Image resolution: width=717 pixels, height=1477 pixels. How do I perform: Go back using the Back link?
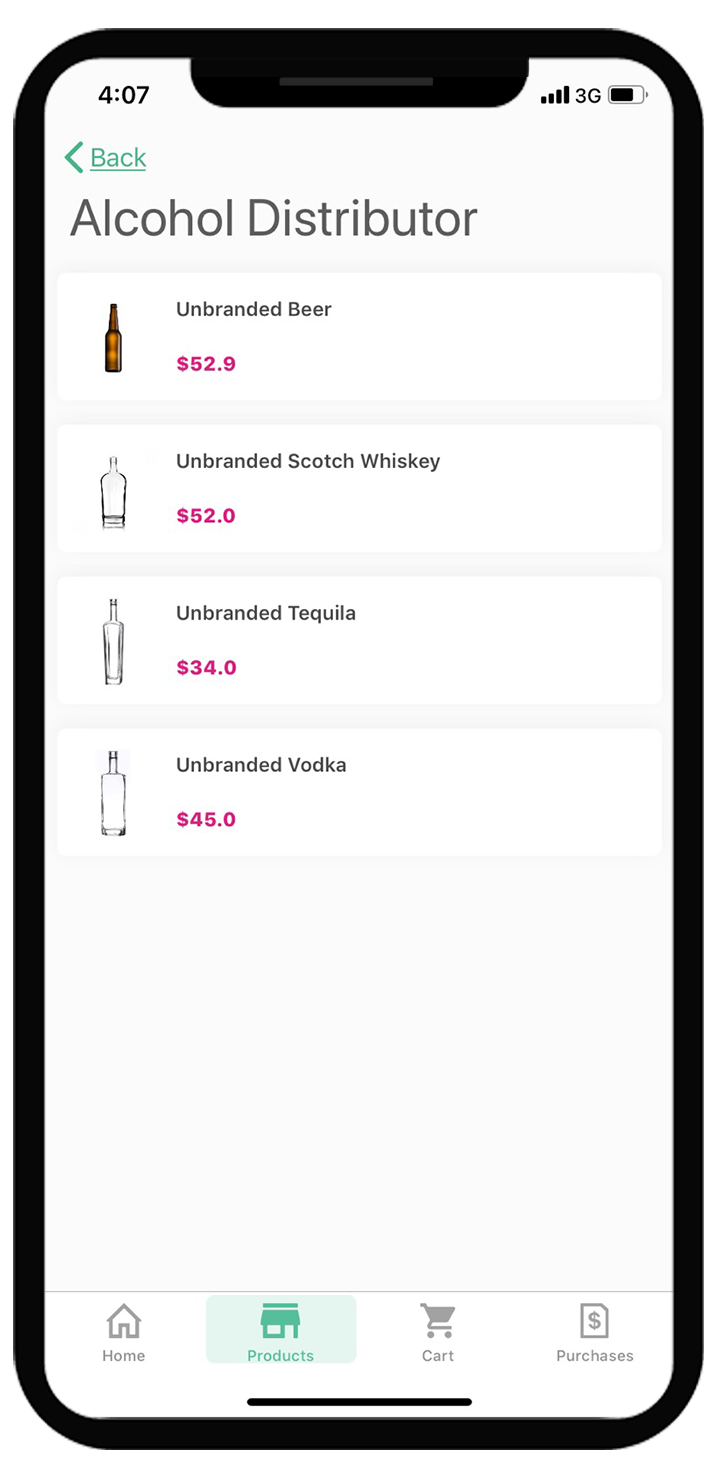pos(106,158)
